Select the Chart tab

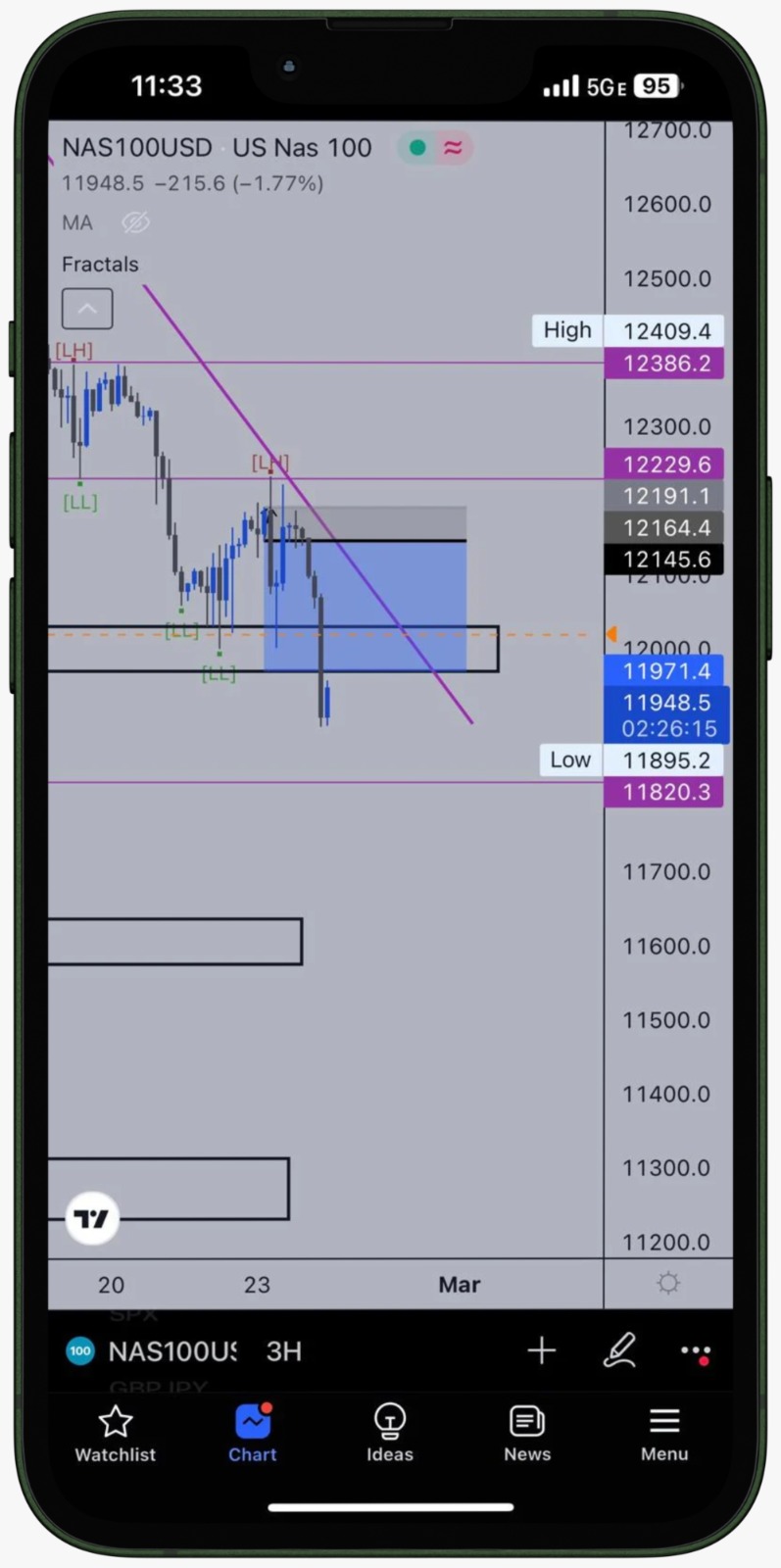click(253, 1433)
